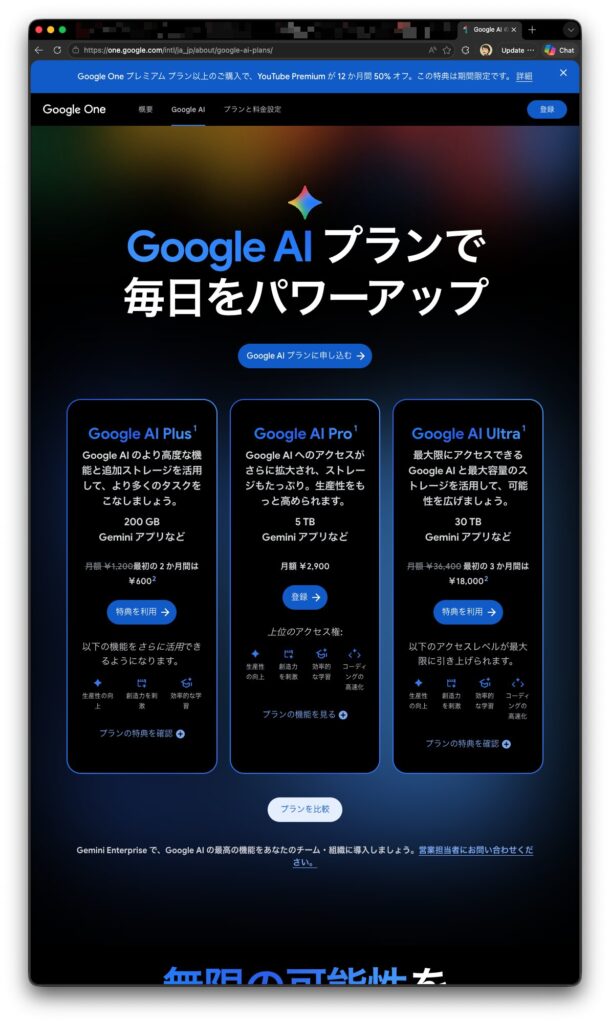Open the Chat button in the toolbar
This screenshot has width=610, height=1024.
click(x=559, y=50)
